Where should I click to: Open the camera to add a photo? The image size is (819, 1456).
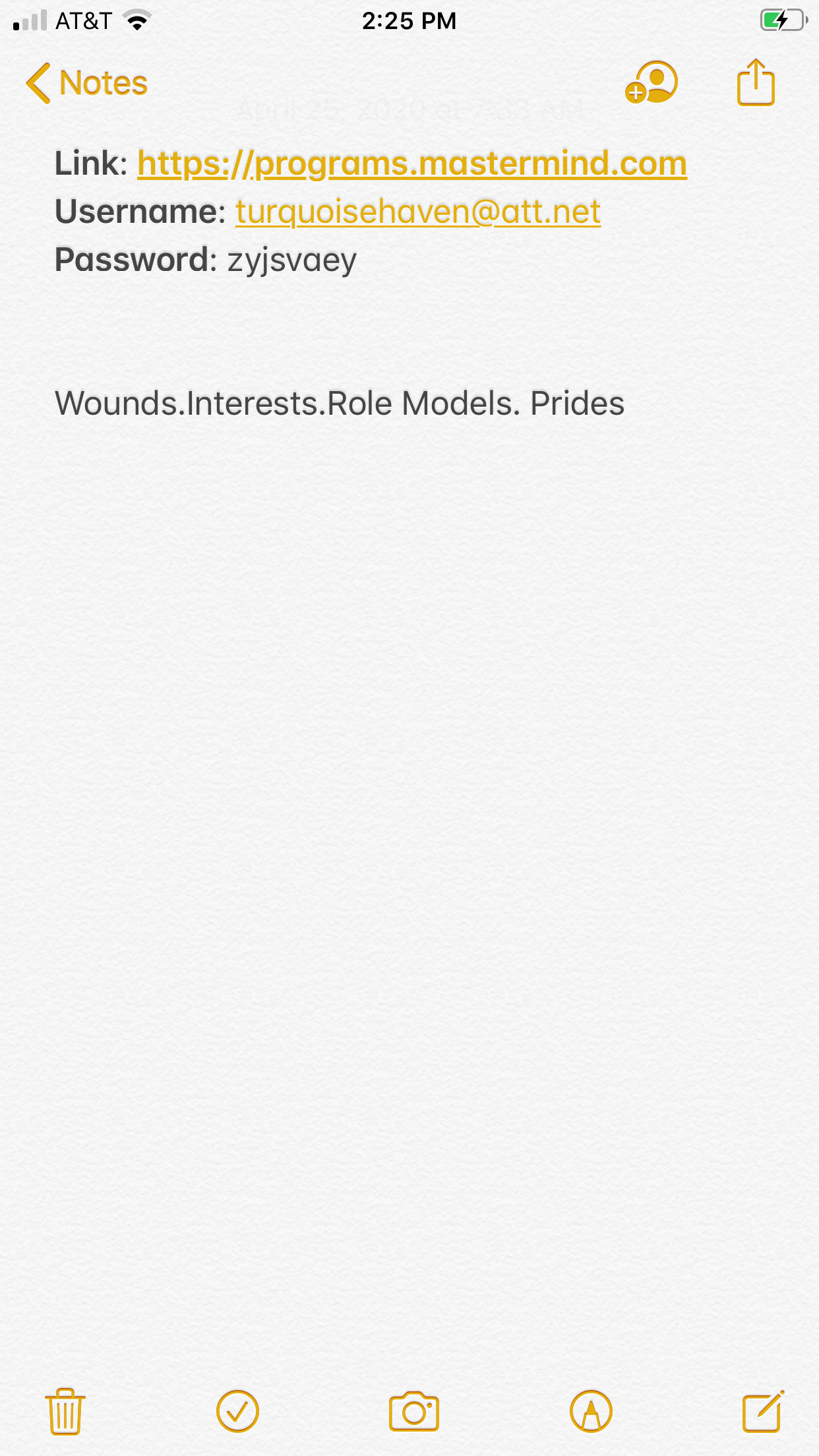(x=414, y=1412)
